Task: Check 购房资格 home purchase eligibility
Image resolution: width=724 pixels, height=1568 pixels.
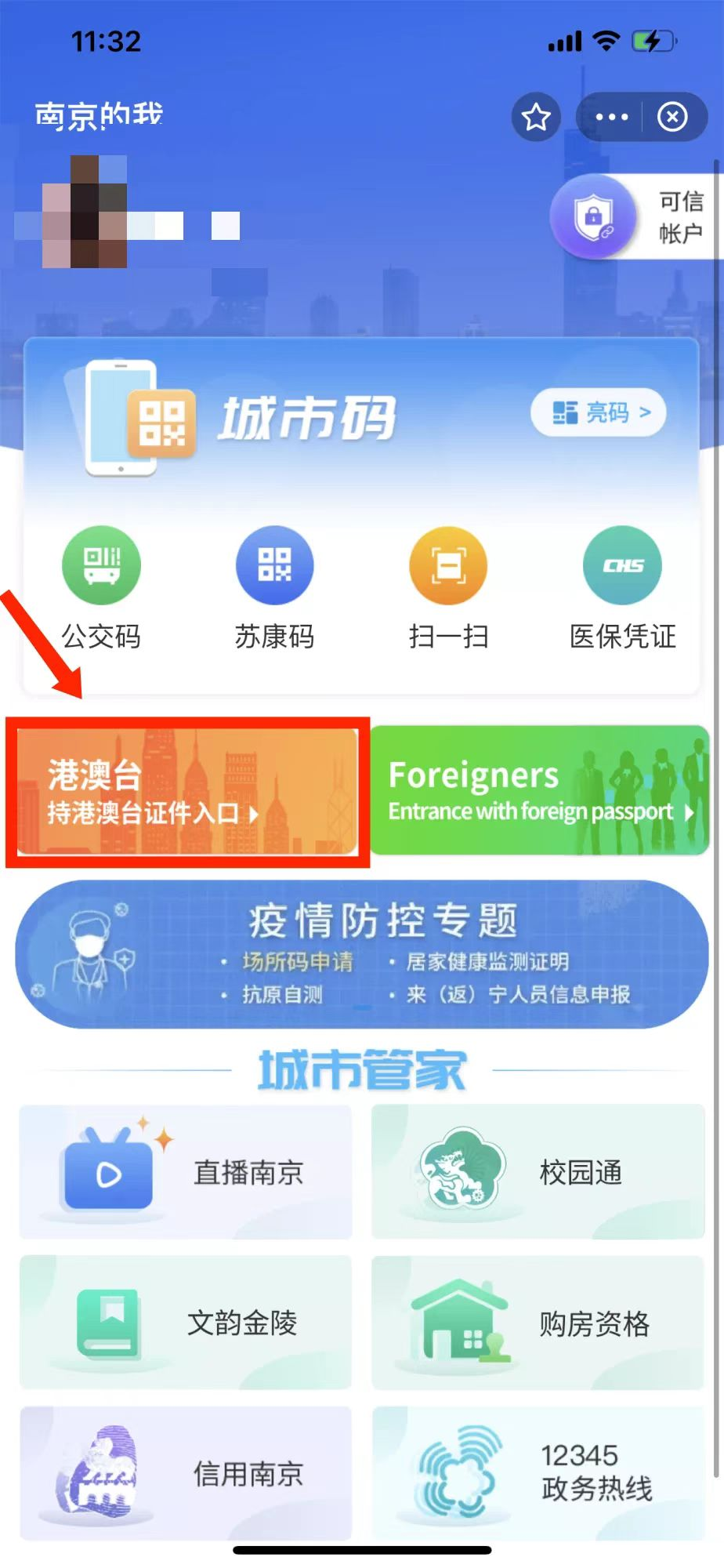Action: coord(538,1323)
